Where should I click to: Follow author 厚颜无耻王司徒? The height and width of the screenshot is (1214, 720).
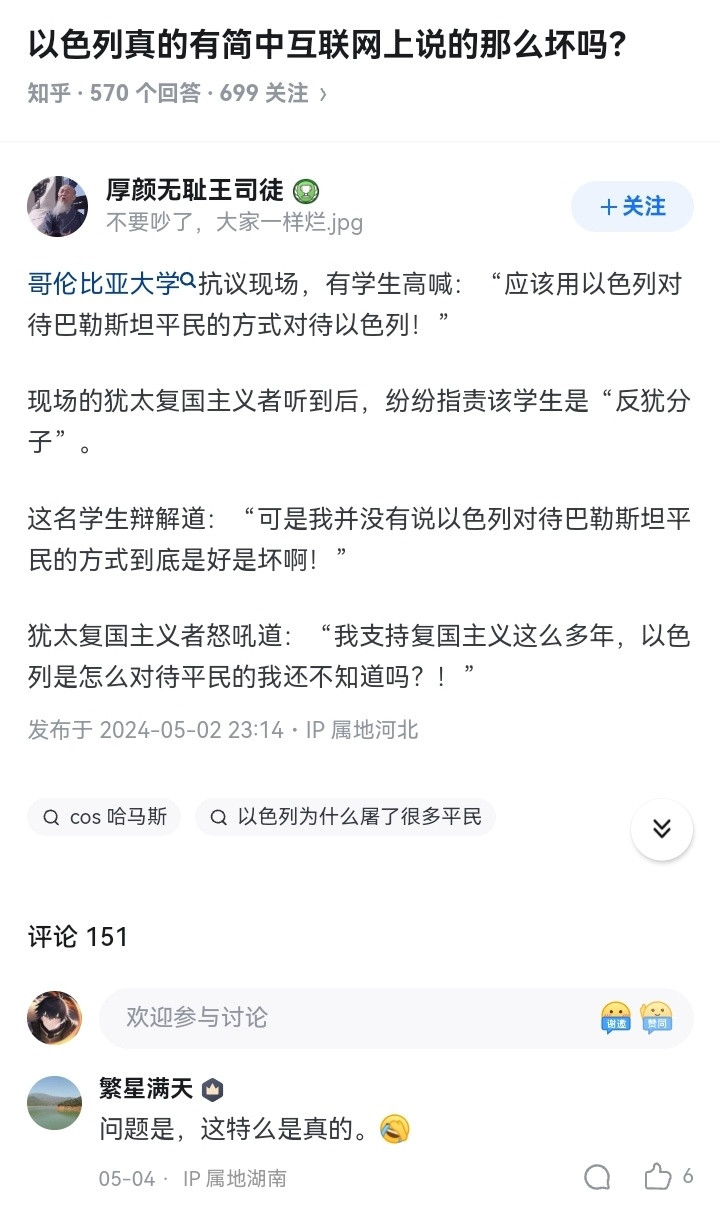point(632,207)
